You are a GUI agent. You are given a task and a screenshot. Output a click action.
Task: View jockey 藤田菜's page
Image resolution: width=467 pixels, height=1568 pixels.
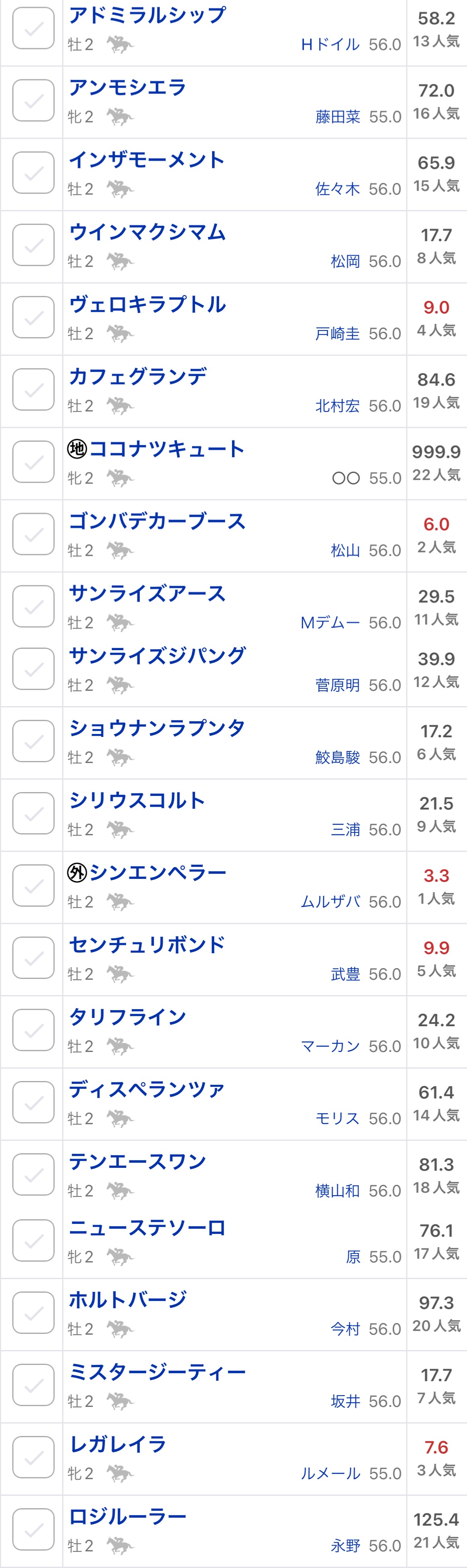pyautogui.click(x=337, y=117)
